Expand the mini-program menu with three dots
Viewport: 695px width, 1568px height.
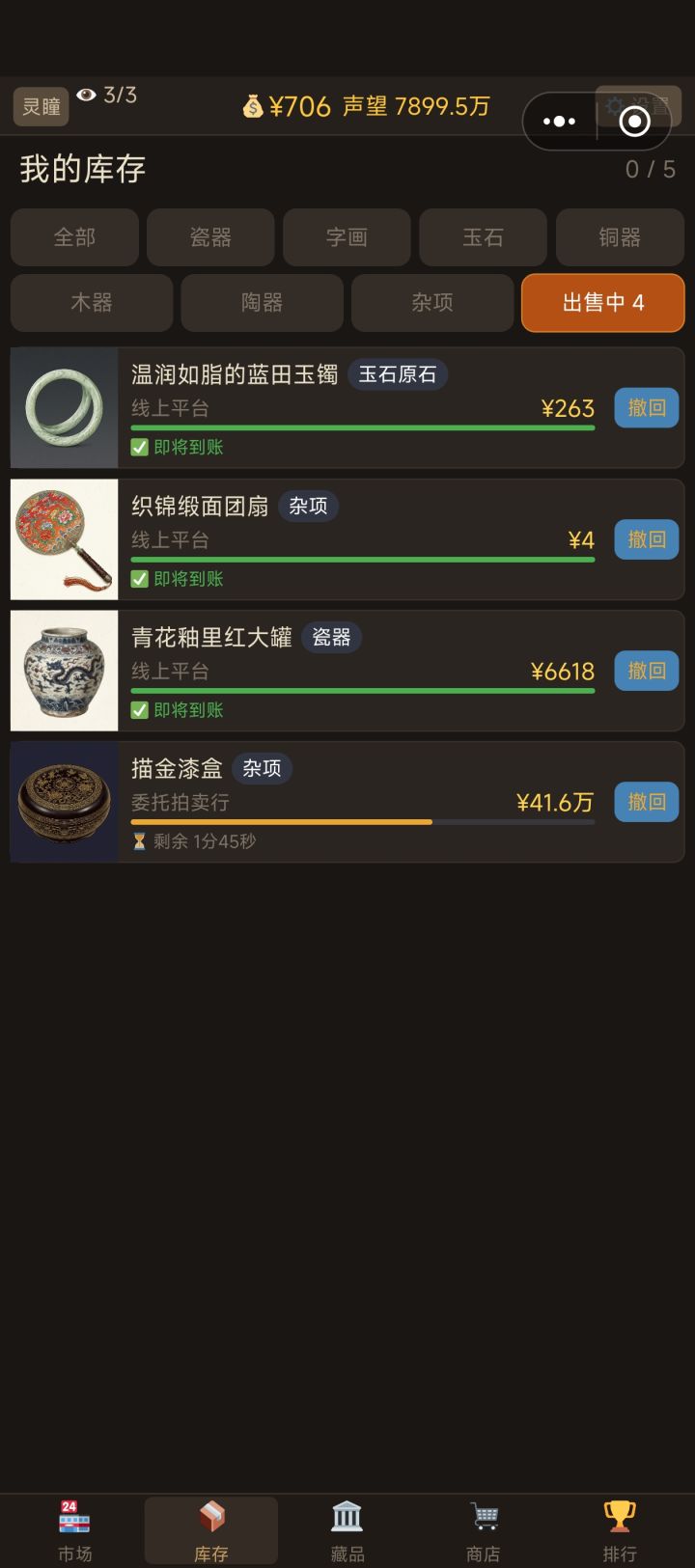pos(560,122)
